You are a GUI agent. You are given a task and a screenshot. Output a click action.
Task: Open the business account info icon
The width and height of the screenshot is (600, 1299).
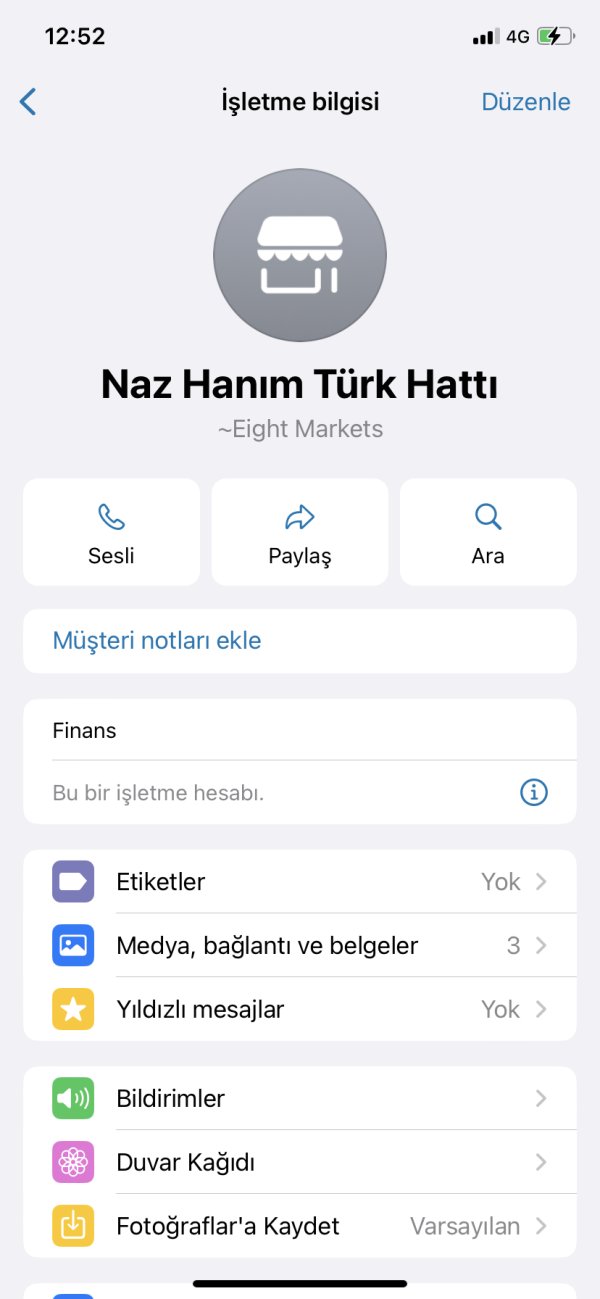pyautogui.click(x=534, y=793)
